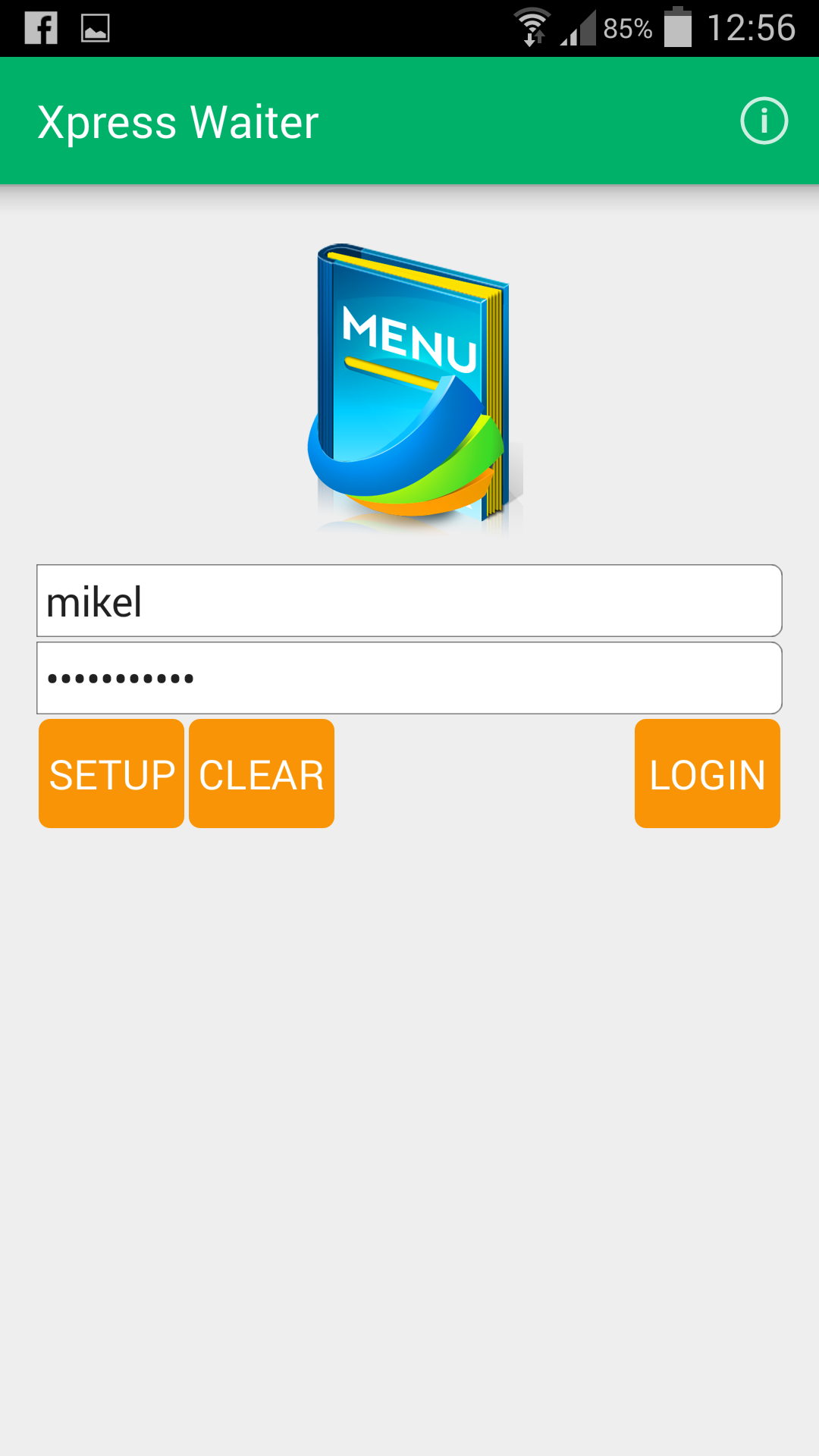
Task: Focus the password field
Action: pyautogui.click(x=409, y=678)
